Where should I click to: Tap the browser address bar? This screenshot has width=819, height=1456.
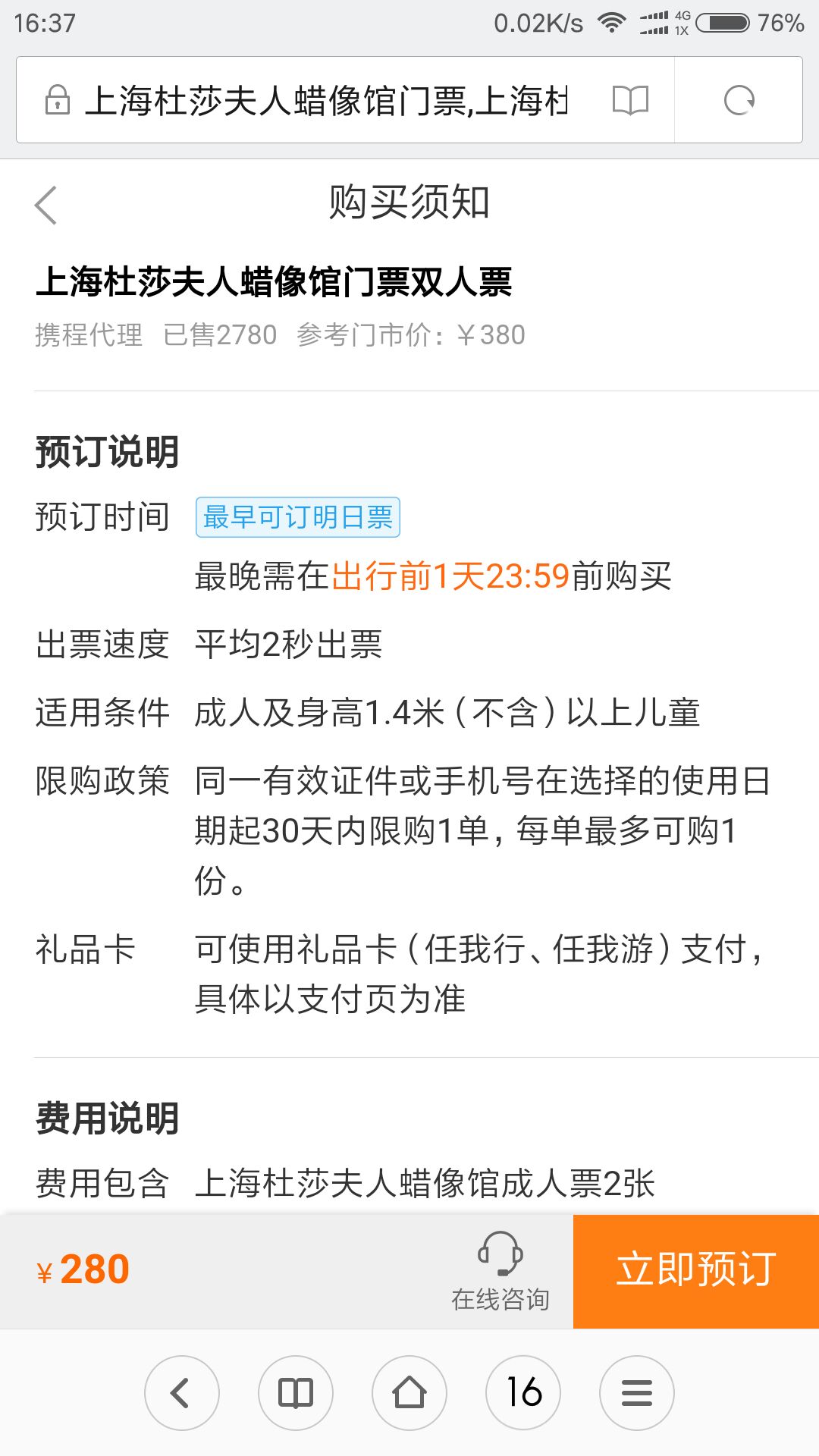326,100
